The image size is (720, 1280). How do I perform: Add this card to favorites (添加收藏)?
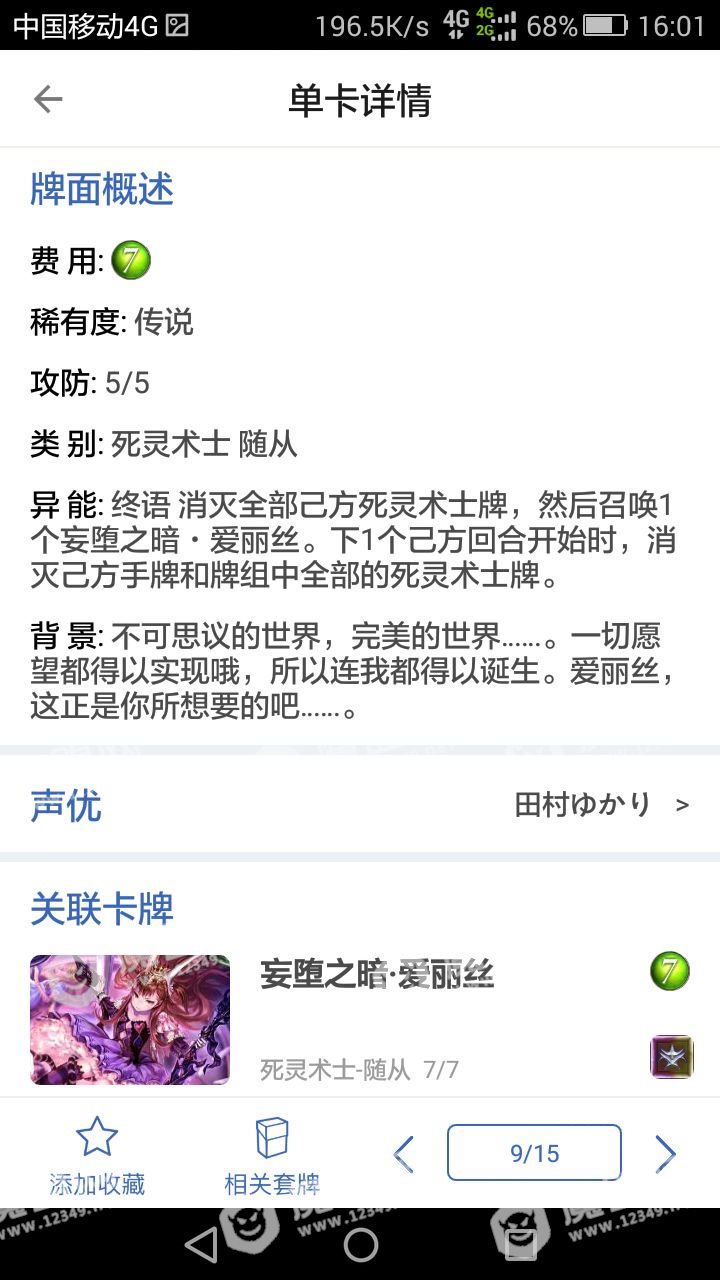click(x=97, y=1156)
